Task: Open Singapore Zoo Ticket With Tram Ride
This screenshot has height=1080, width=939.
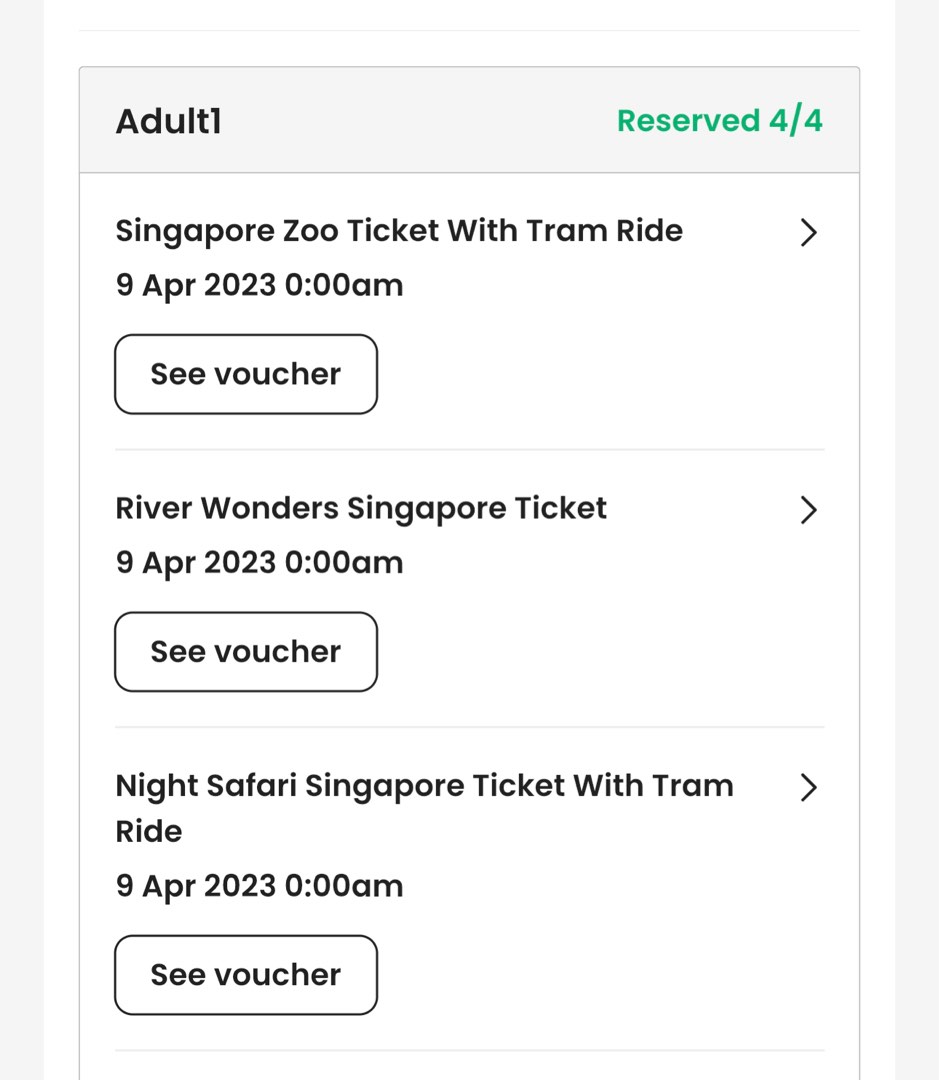Action: pyautogui.click(x=399, y=231)
